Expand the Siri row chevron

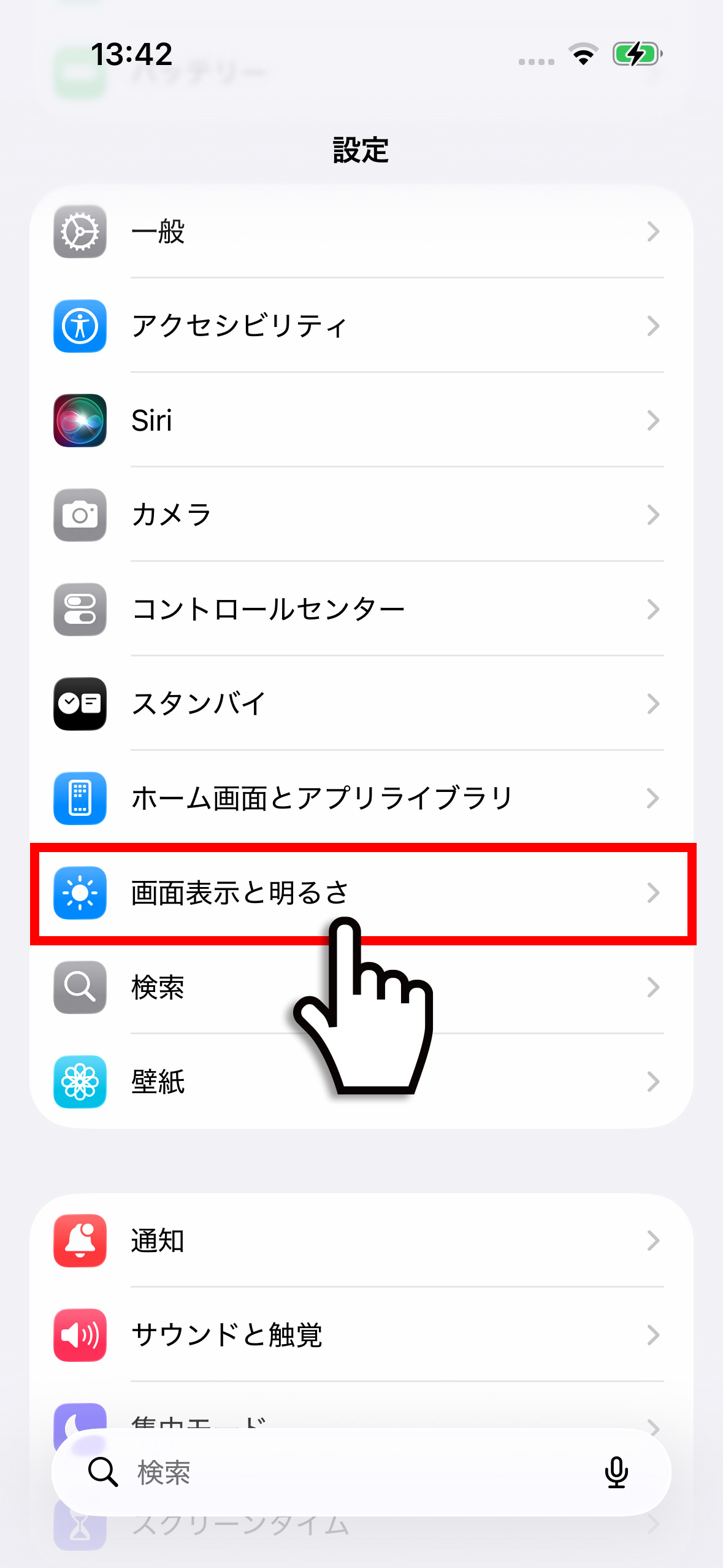(653, 420)
